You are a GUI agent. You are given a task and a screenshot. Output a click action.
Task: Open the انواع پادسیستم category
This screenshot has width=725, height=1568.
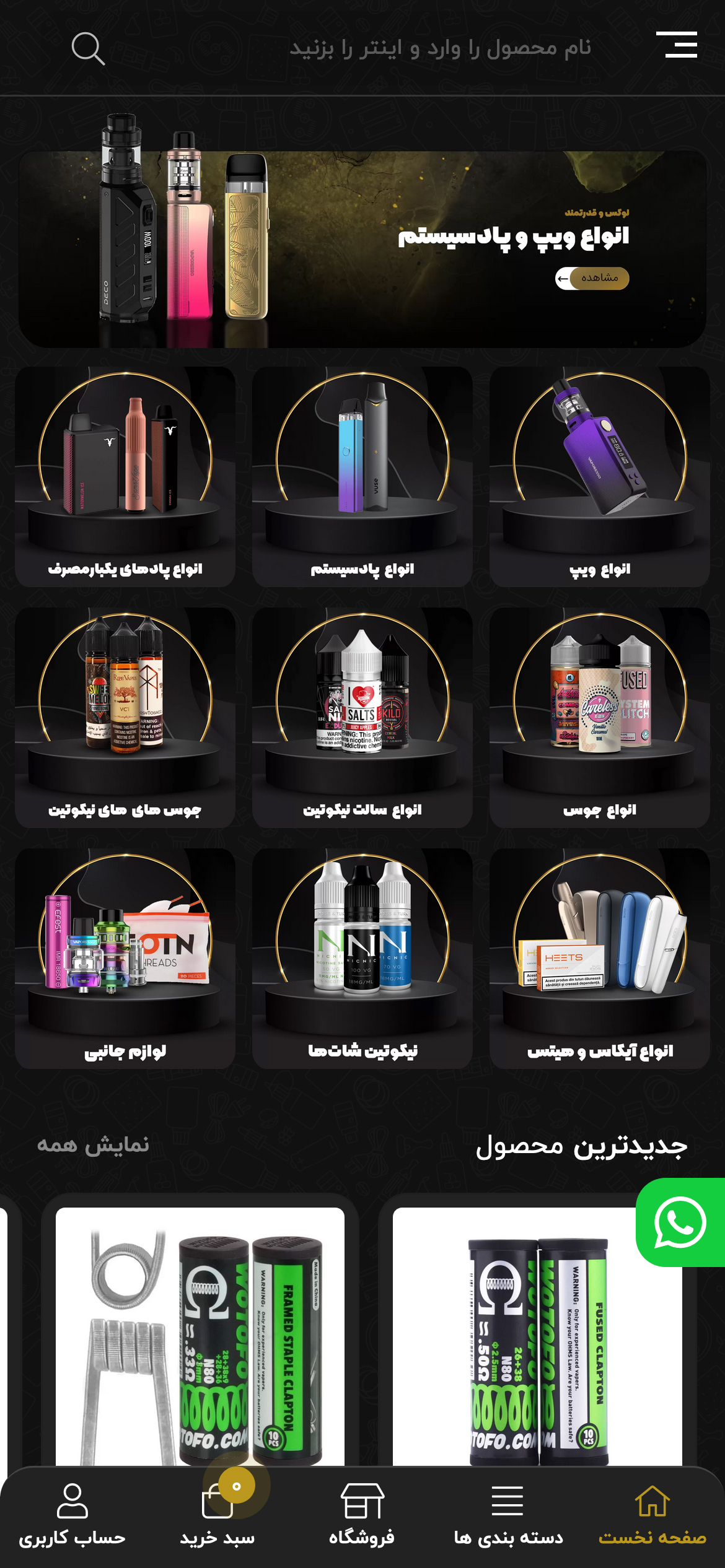(x=362, y=476)
